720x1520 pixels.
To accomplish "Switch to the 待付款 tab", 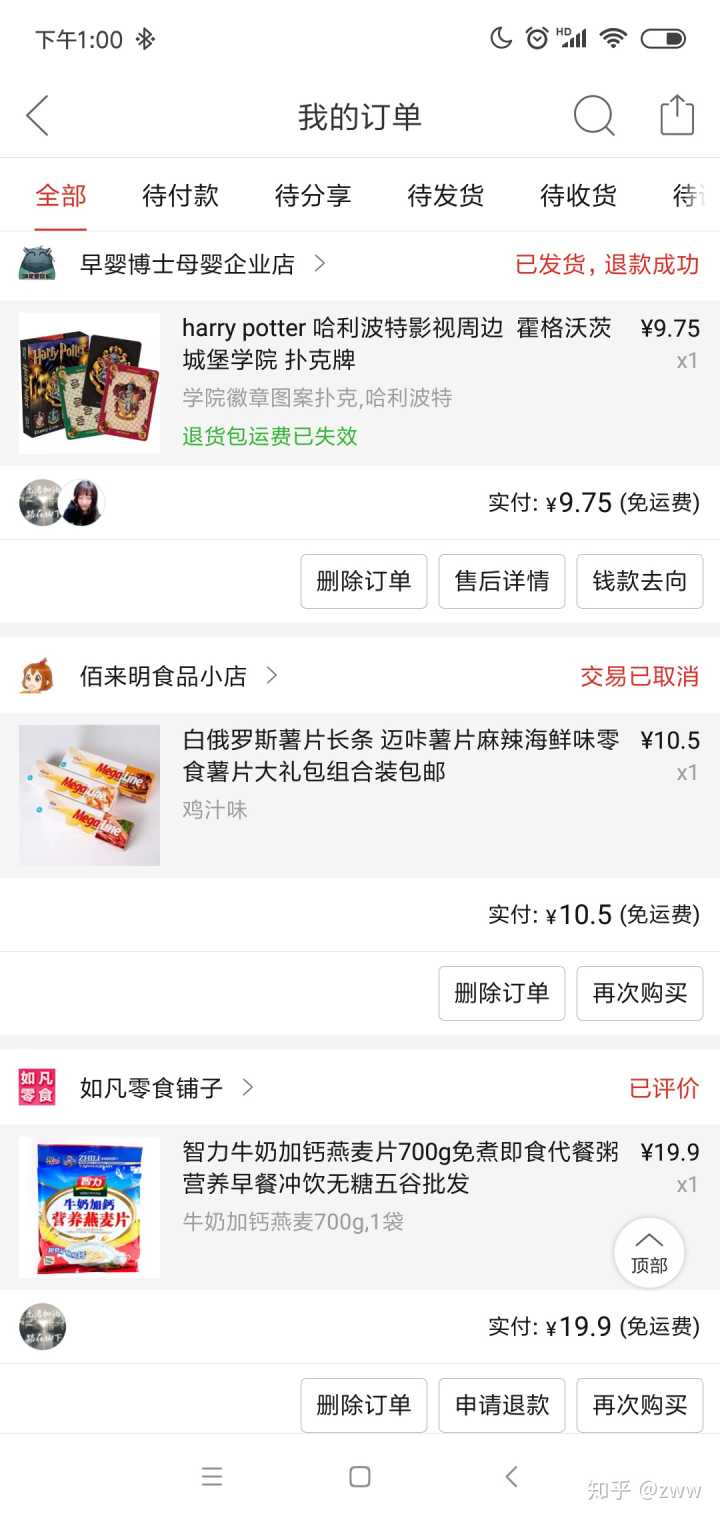I will point(180,195).
